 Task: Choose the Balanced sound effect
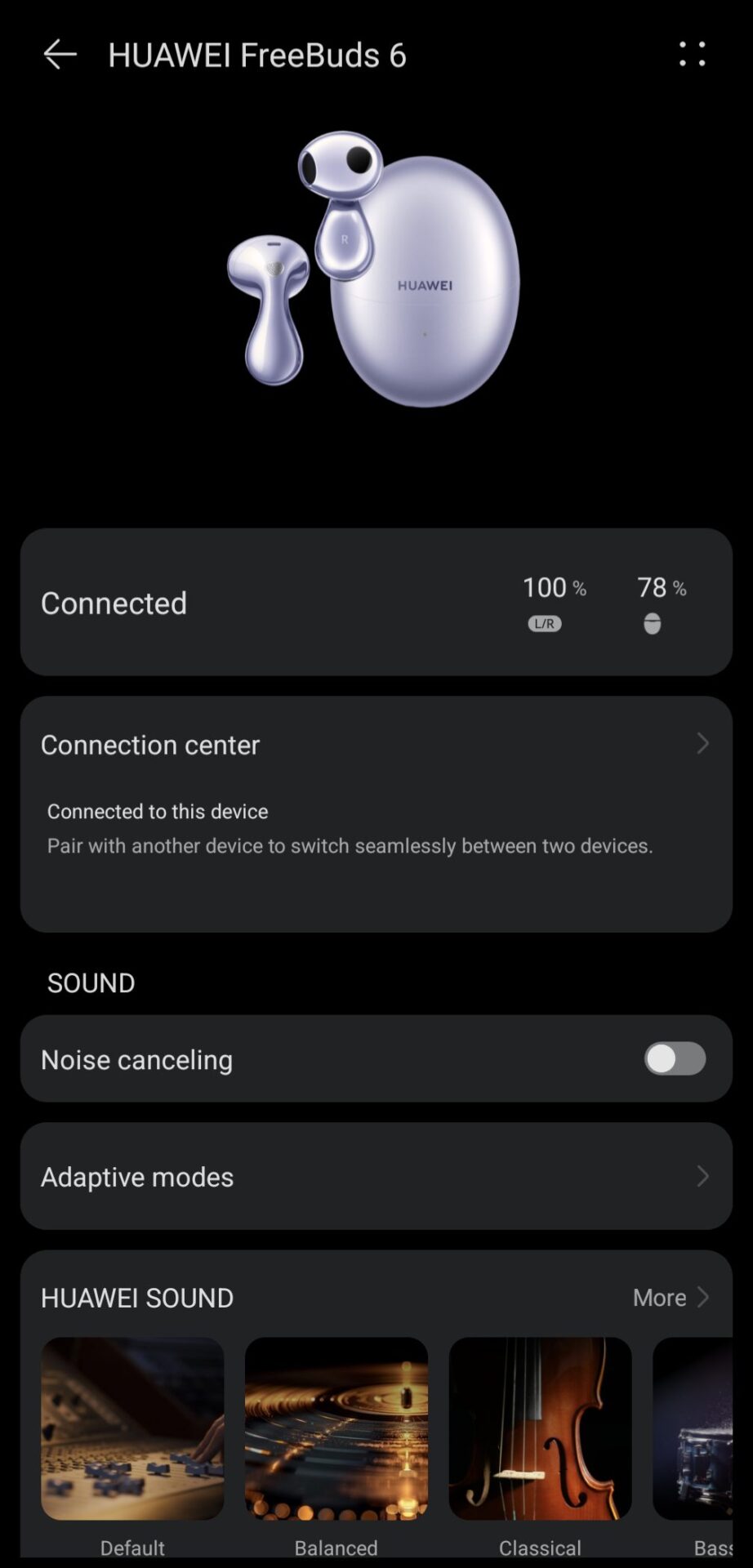[x=336, y=1429]
